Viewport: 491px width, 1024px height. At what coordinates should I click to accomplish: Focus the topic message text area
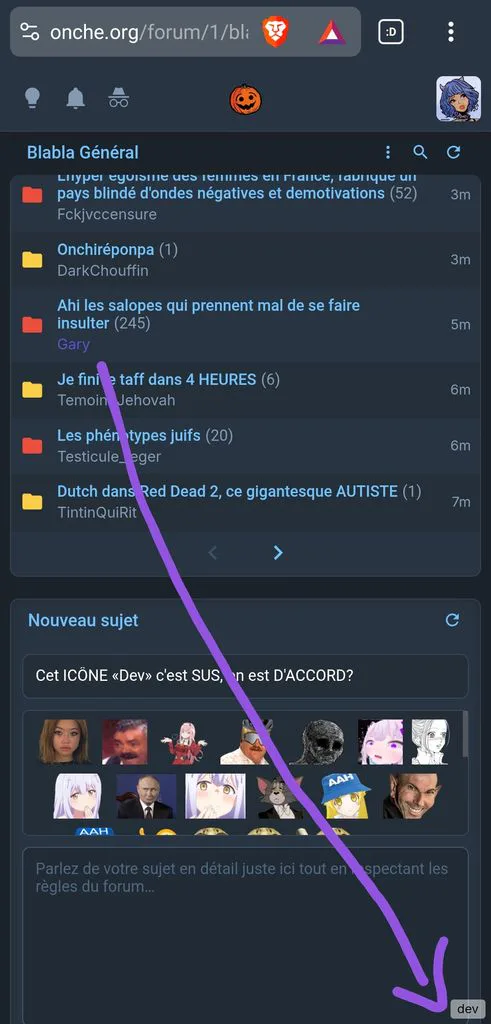(245, 934)
